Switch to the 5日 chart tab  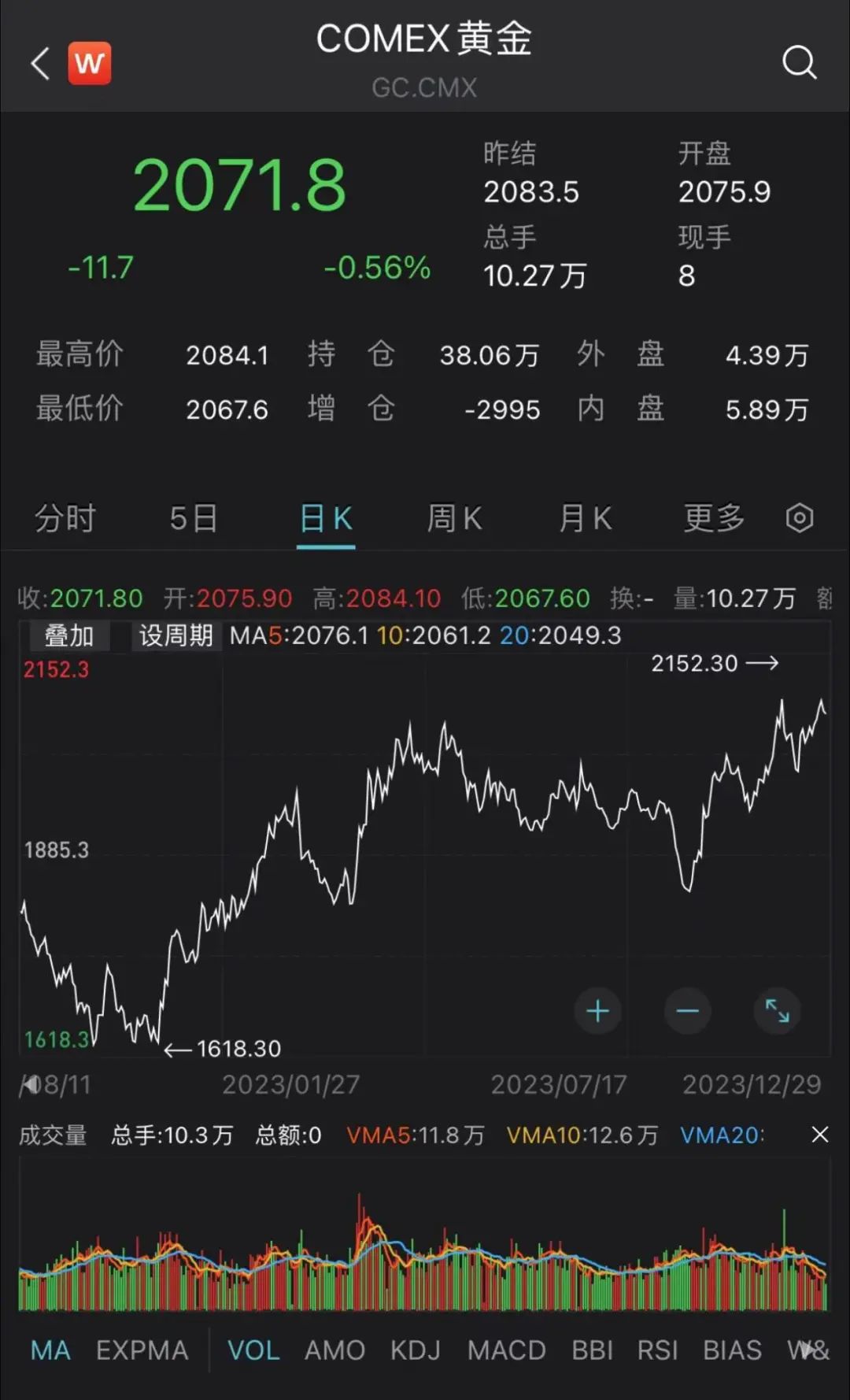[194, 518]
